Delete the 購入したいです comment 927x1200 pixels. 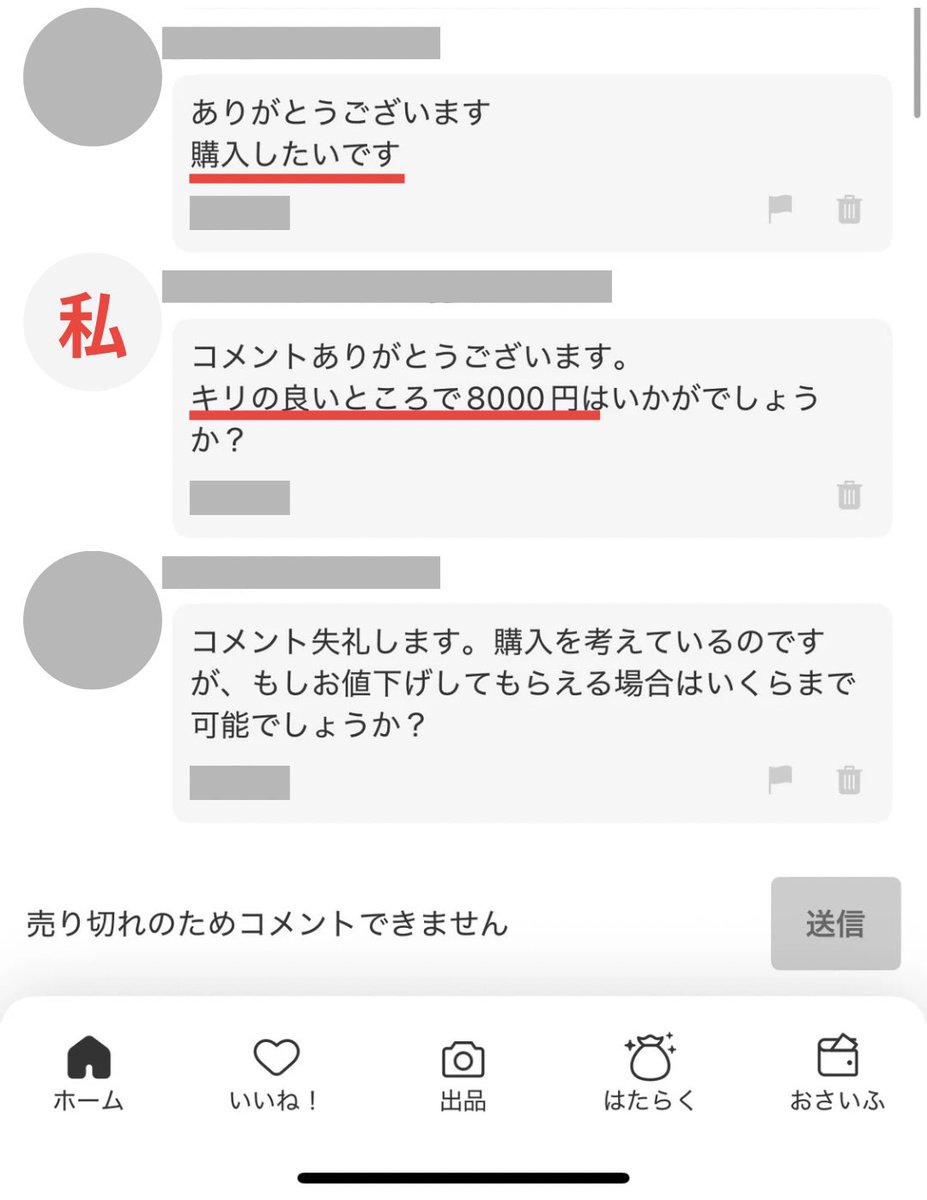[849, 210]
